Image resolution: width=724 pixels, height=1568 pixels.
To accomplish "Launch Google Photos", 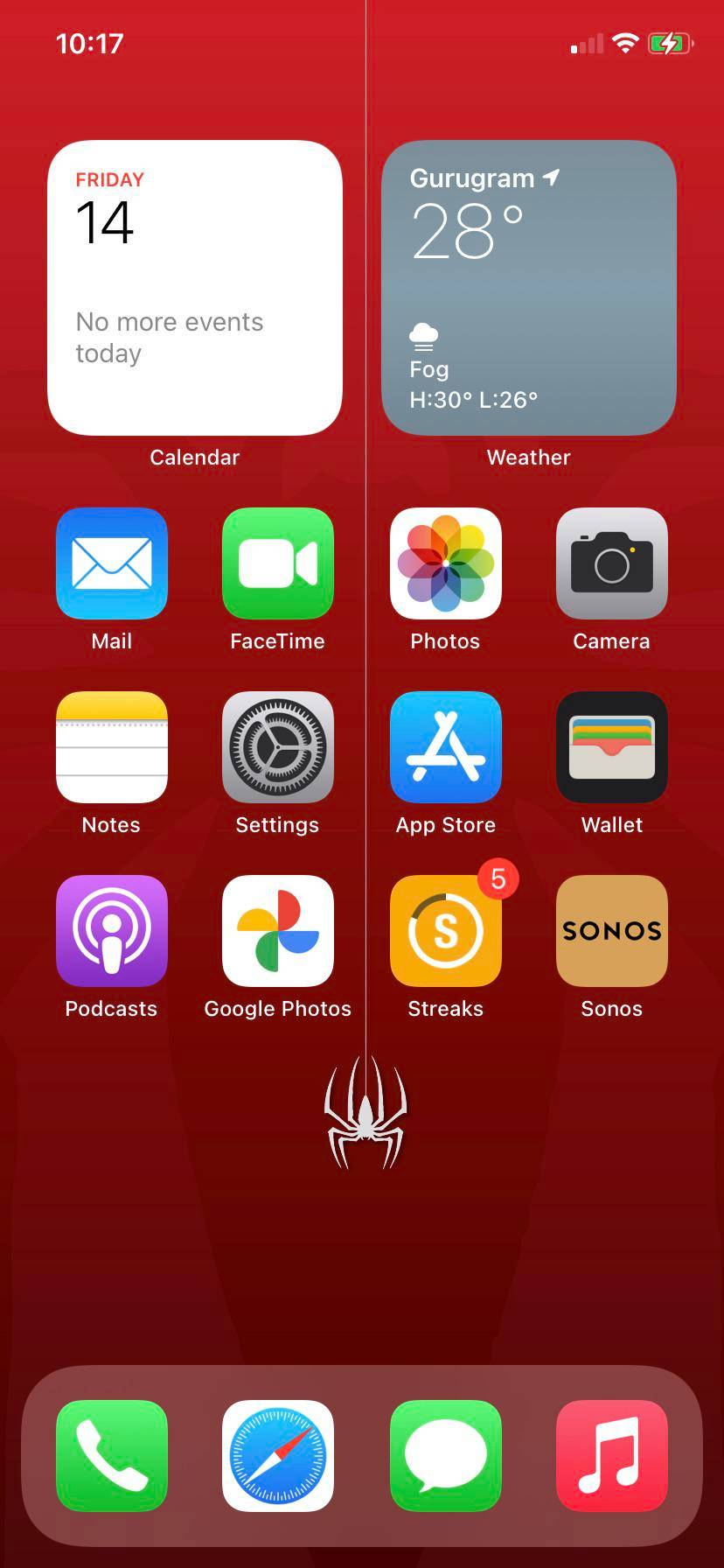I will click(277, 930).
